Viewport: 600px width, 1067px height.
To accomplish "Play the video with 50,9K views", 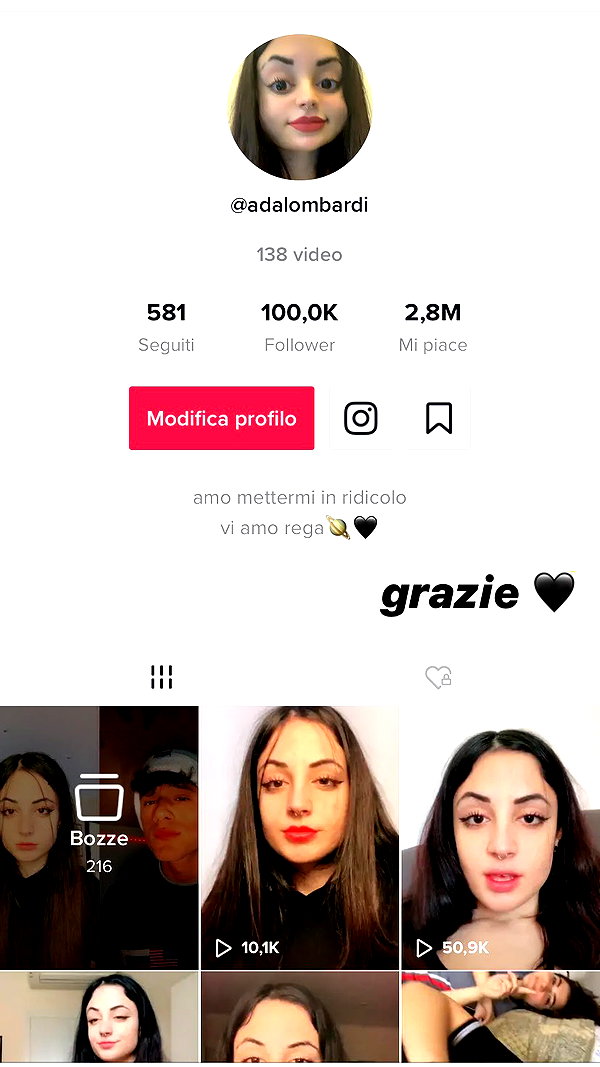I will [x=501, y=838].
